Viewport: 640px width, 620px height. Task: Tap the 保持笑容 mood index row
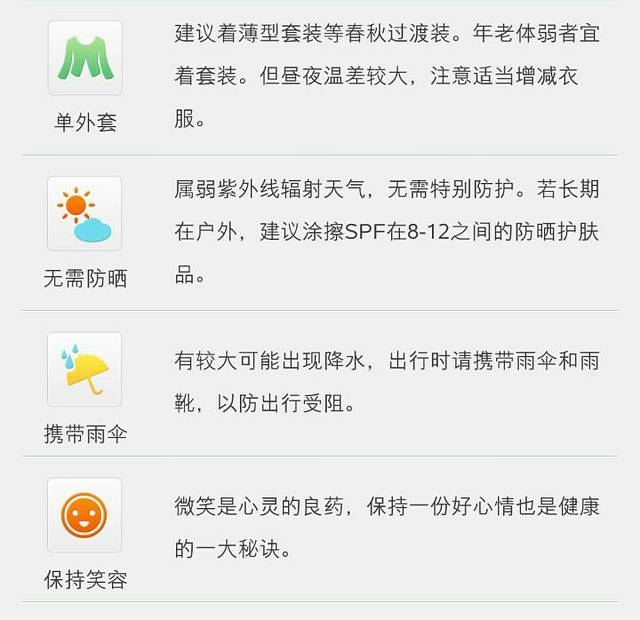click(320, 530)
